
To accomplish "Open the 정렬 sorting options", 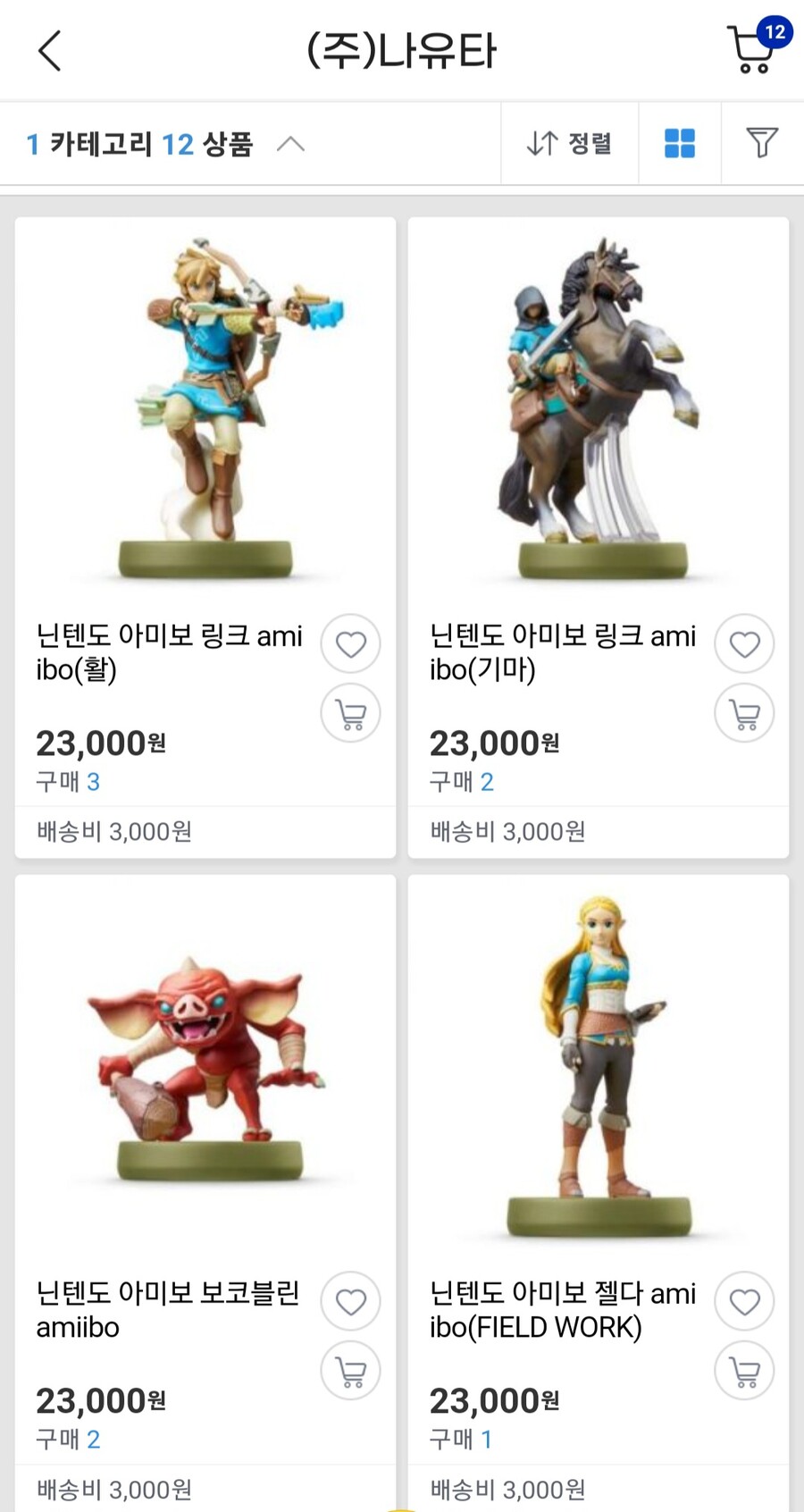I will (x=569, y=143).
